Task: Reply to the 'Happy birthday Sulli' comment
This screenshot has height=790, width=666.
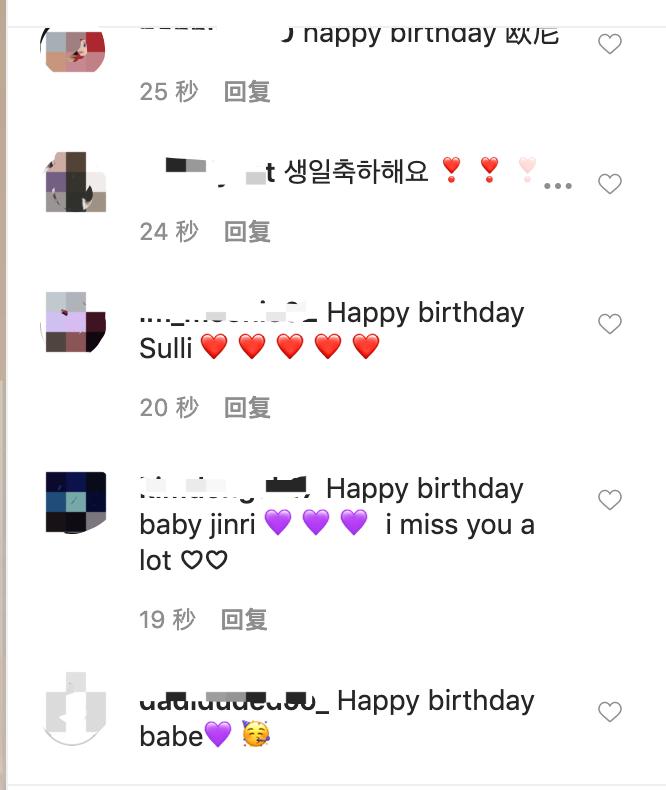Action: click(247, 408)
